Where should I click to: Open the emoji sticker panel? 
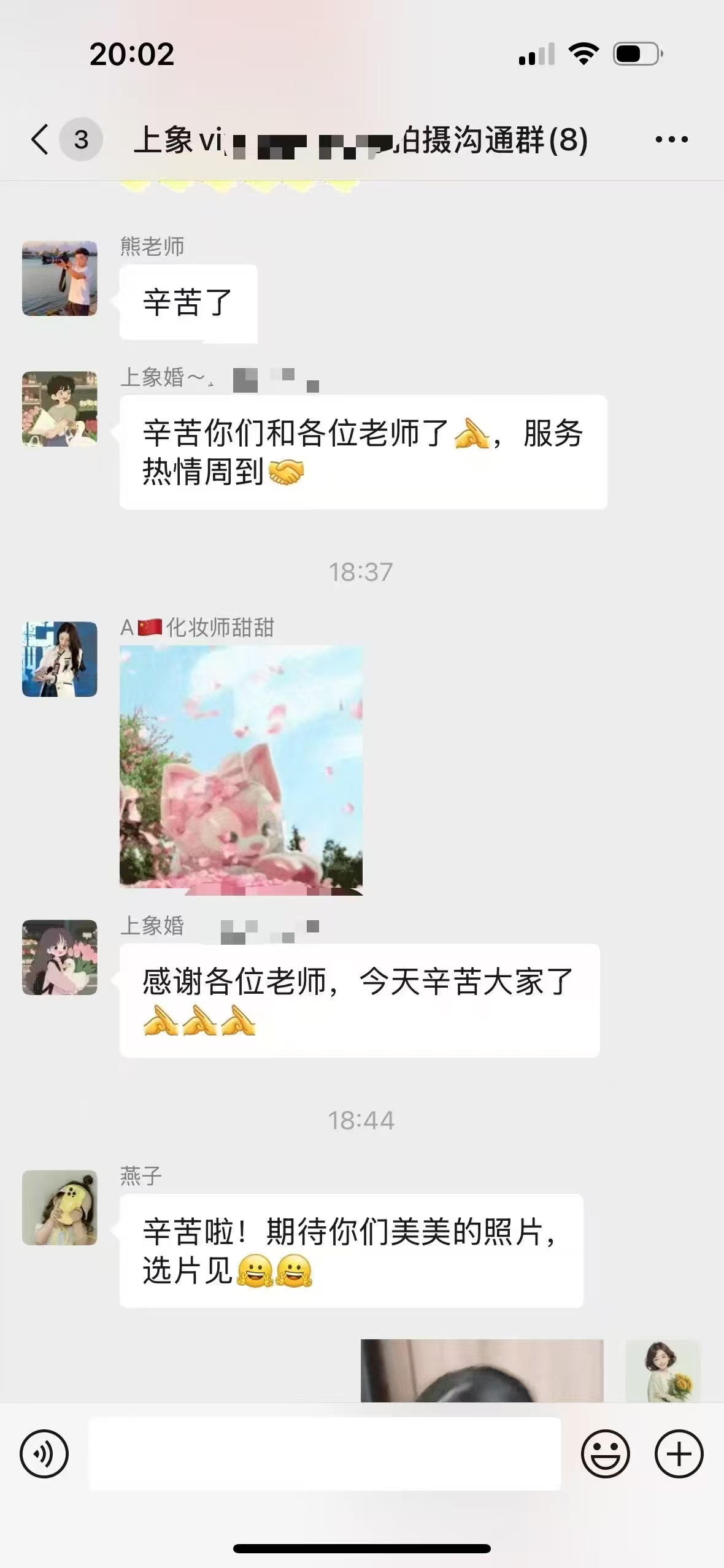pyautogui.click(x=605, y=1453)
